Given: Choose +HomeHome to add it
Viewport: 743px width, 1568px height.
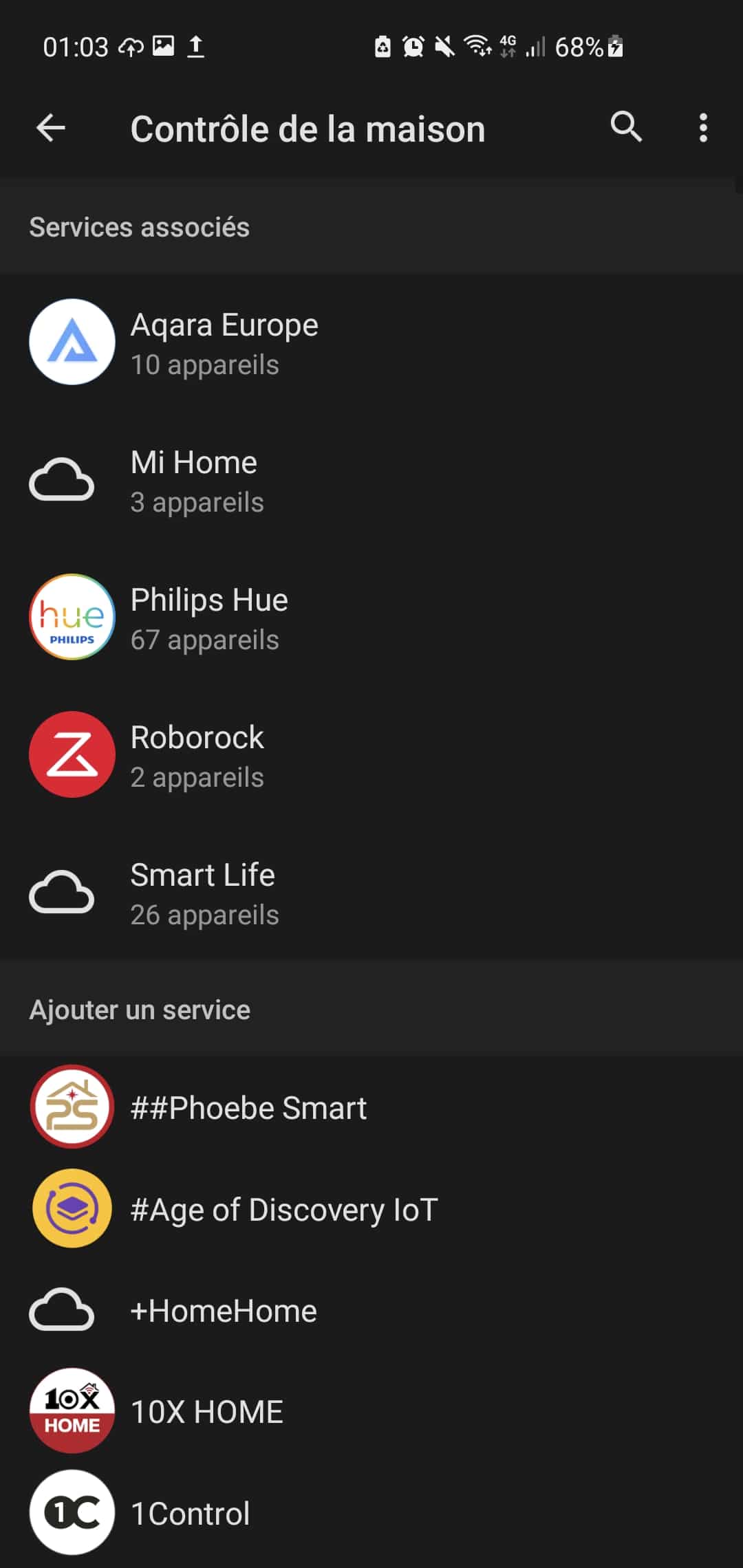Looking at the screenshot, I should (371, 1311).
